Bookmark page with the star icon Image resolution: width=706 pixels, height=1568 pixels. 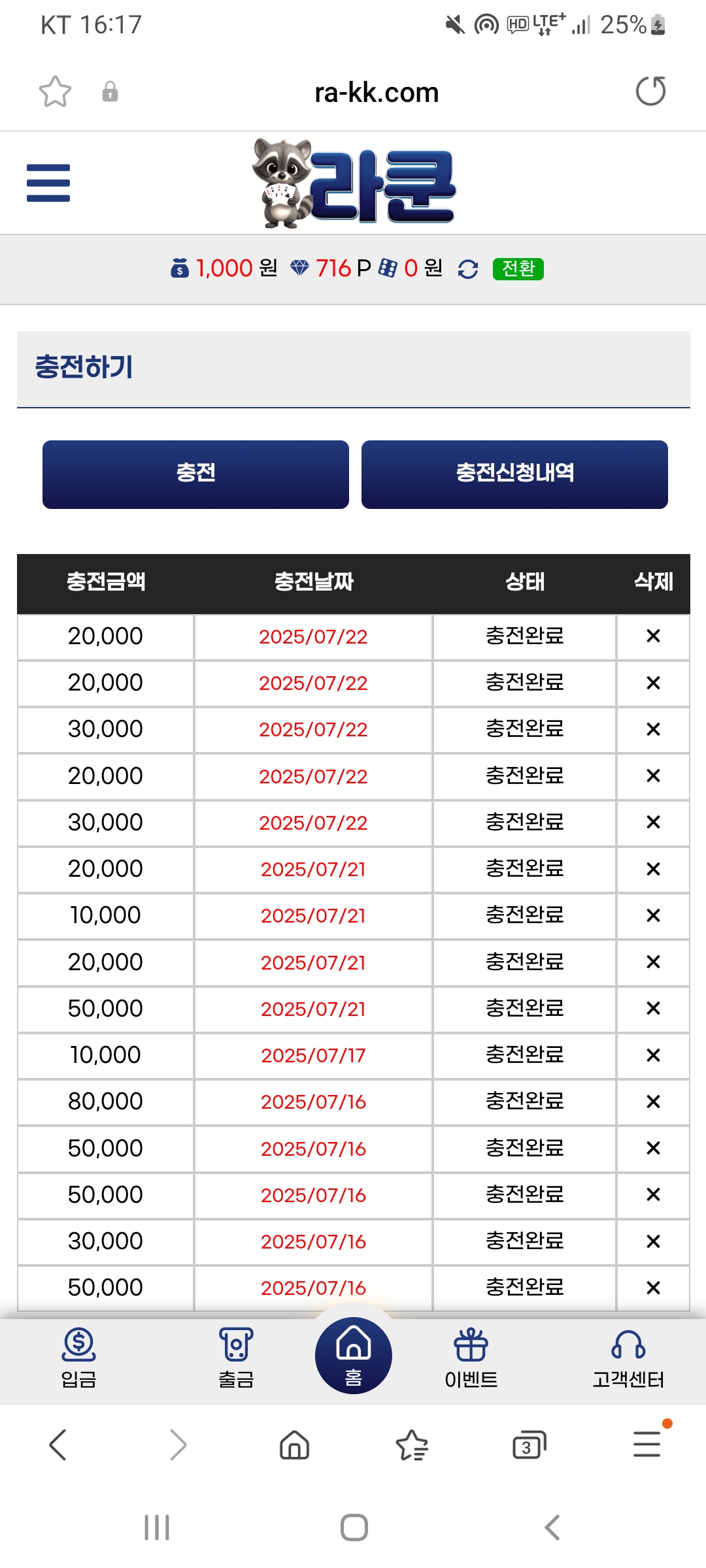coord(55,91)
